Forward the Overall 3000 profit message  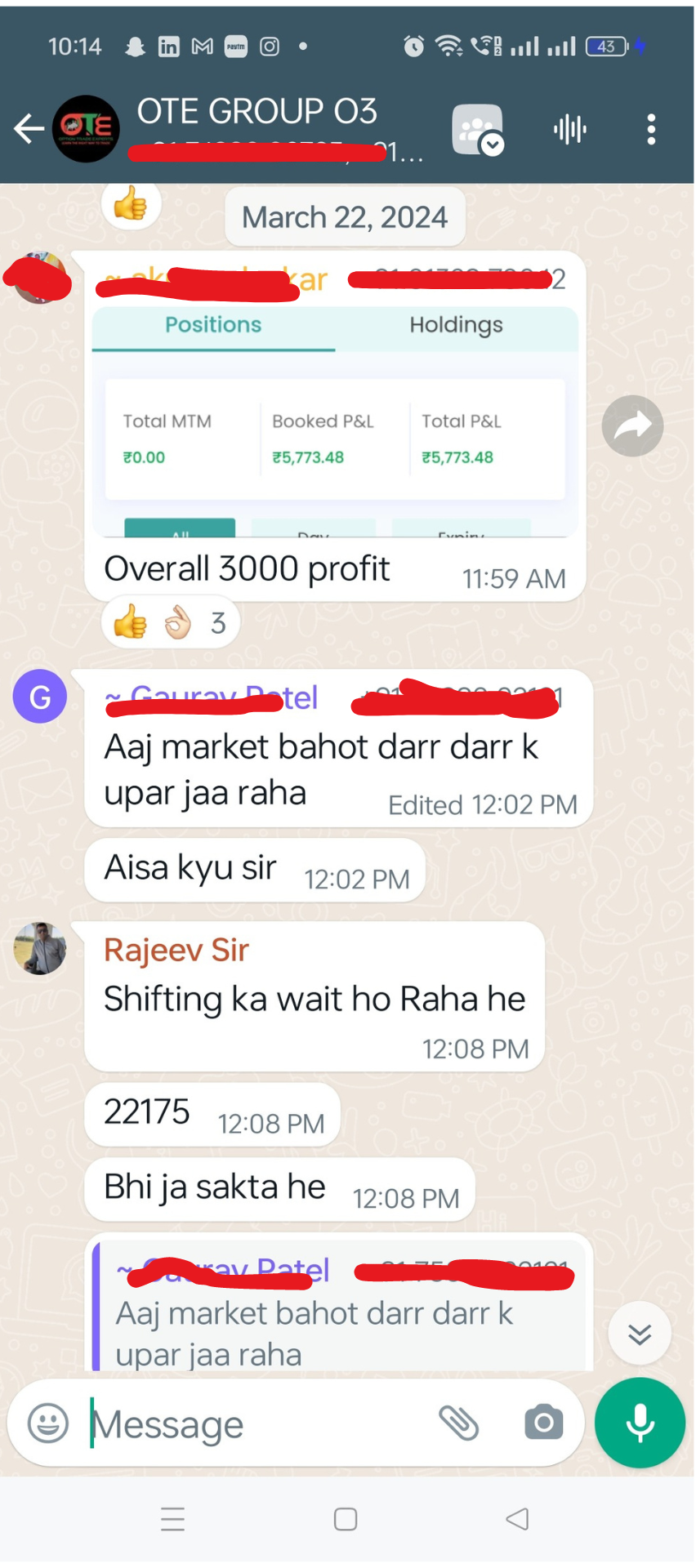632,425
